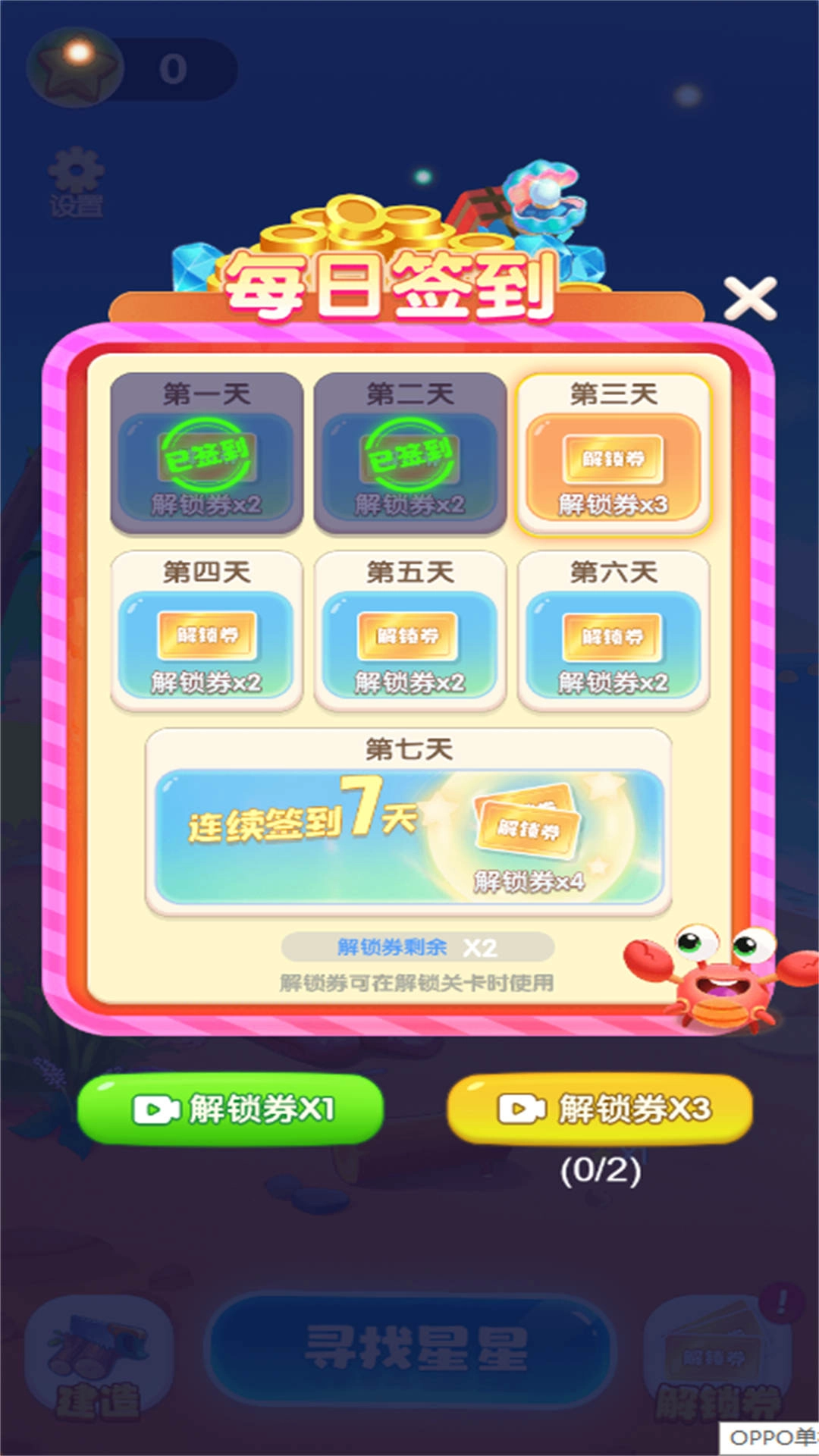The image size is (819, 1456).
Task: Select the 第七天 reward card
Action: (409, 823)
